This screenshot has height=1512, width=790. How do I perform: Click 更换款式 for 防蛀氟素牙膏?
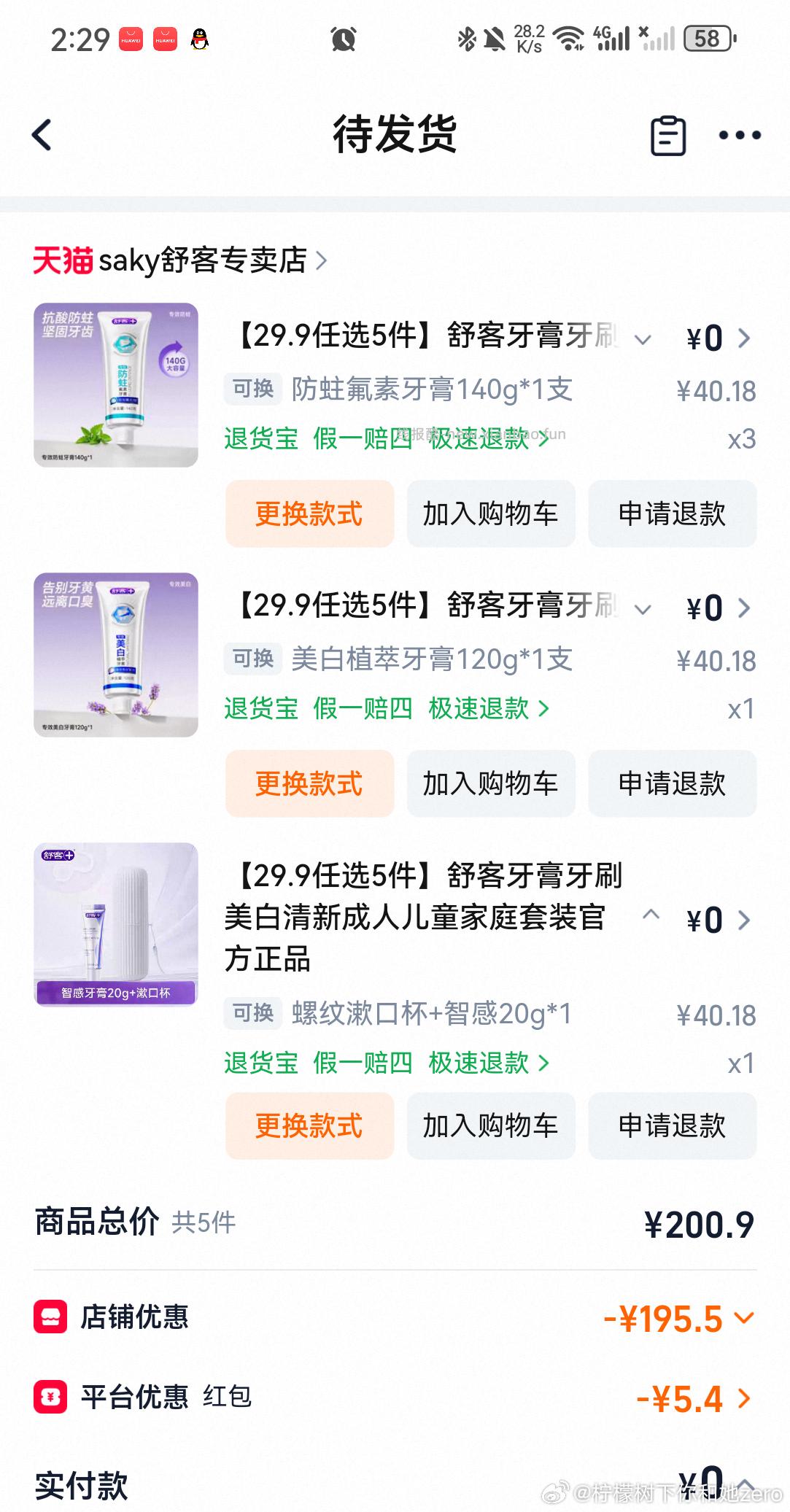309,514
